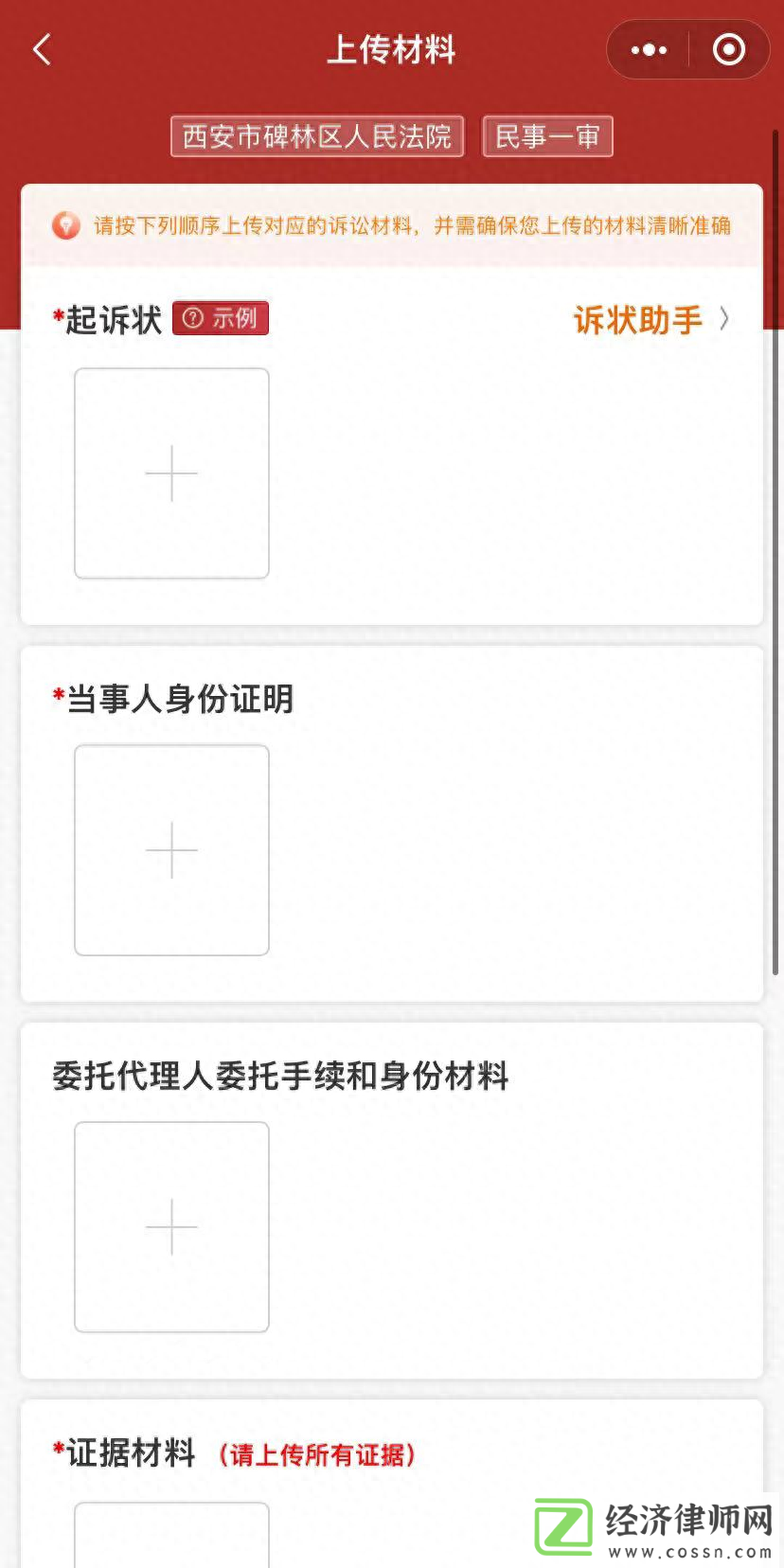Upload files under 证据材料
The width and height of the screenshot is (784, 1568).
[x=171, y=1535]
